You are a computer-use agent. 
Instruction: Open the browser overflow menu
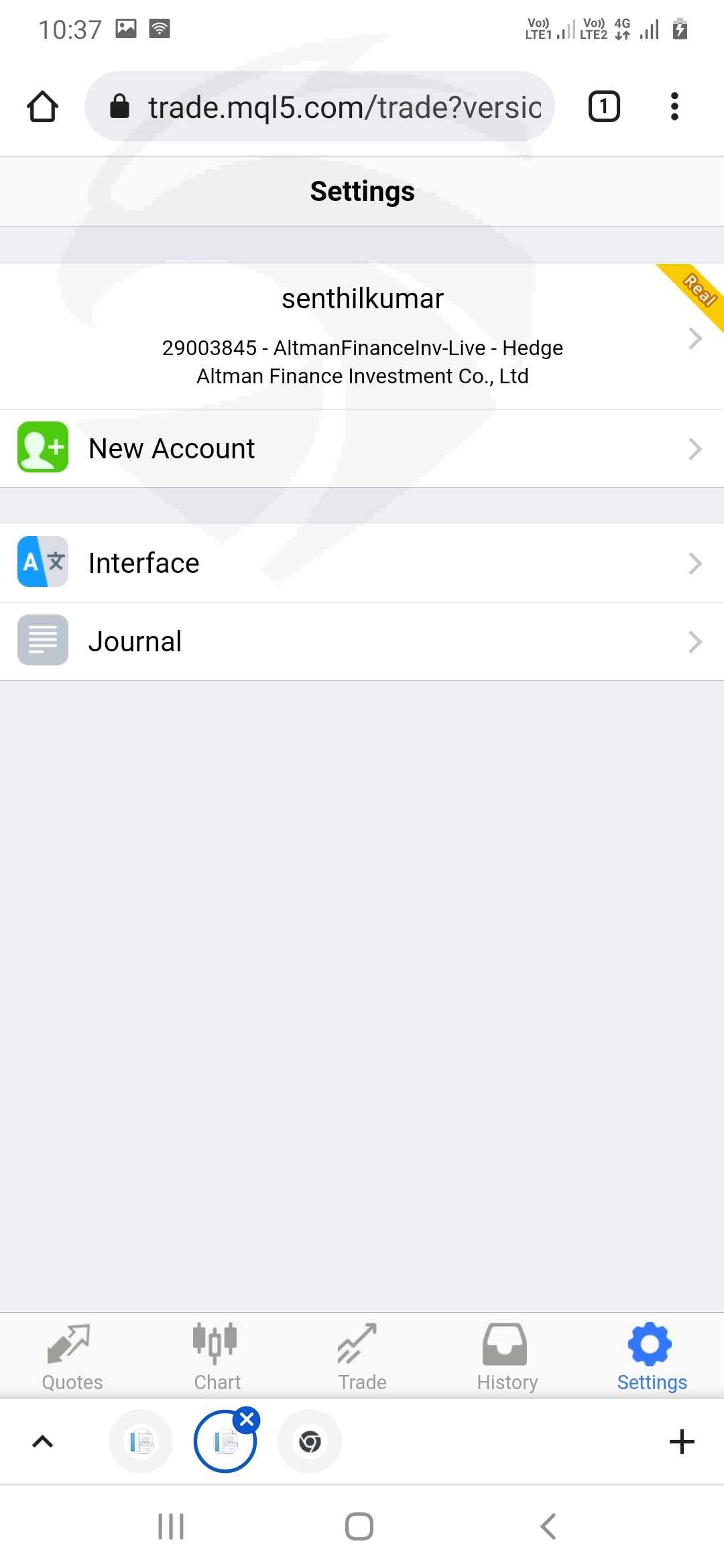[x=674, y=107]
